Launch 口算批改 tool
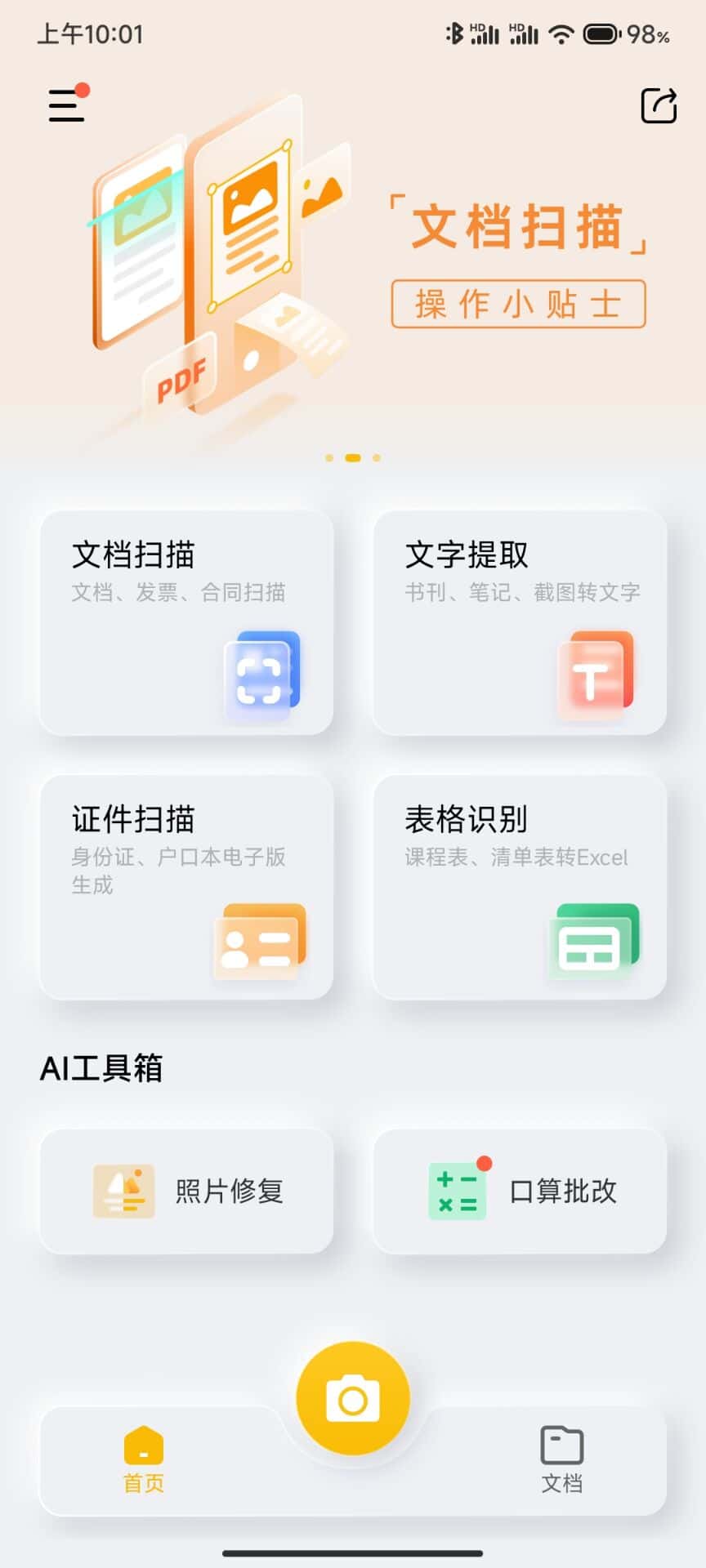706x1568 pixels. tap(520, 1191)
